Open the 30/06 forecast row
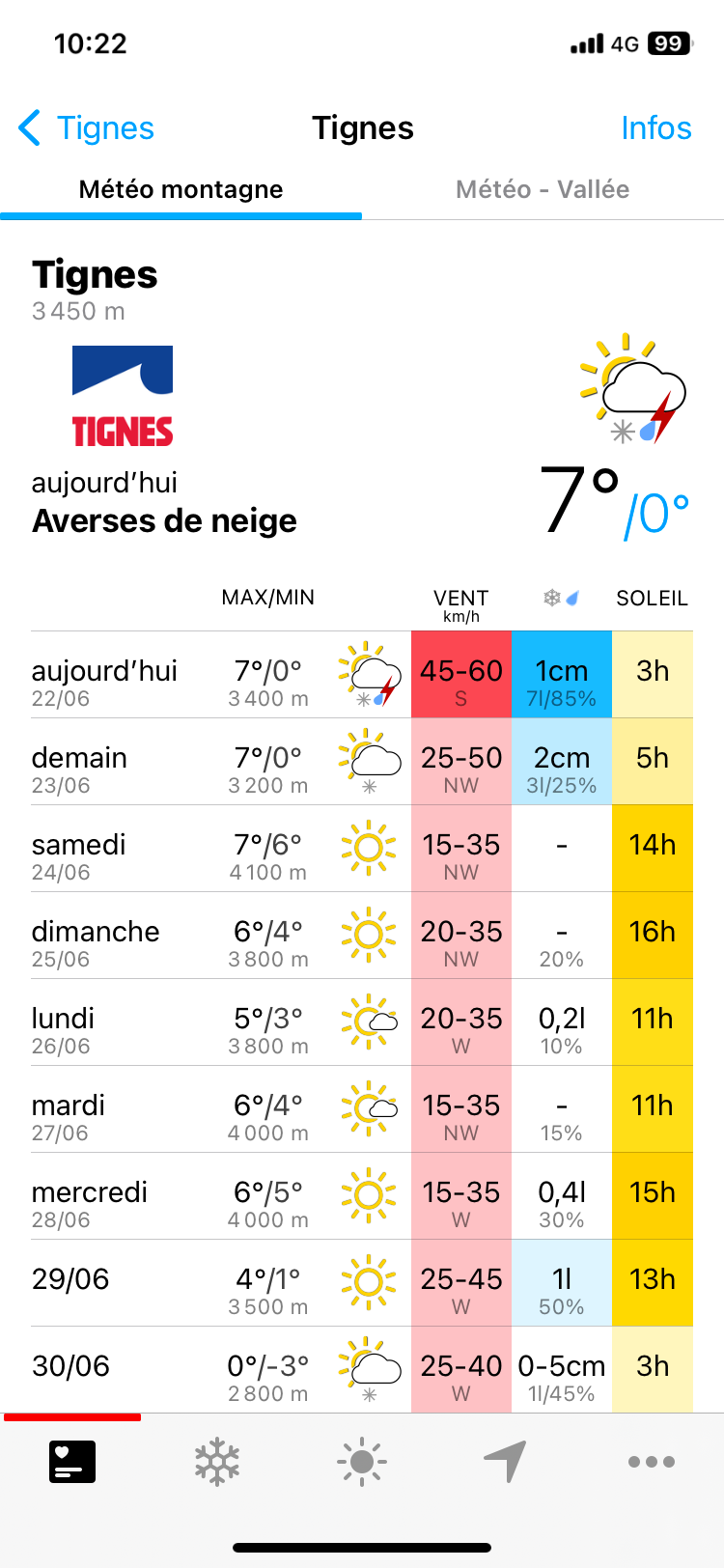 click(362, 1370)
